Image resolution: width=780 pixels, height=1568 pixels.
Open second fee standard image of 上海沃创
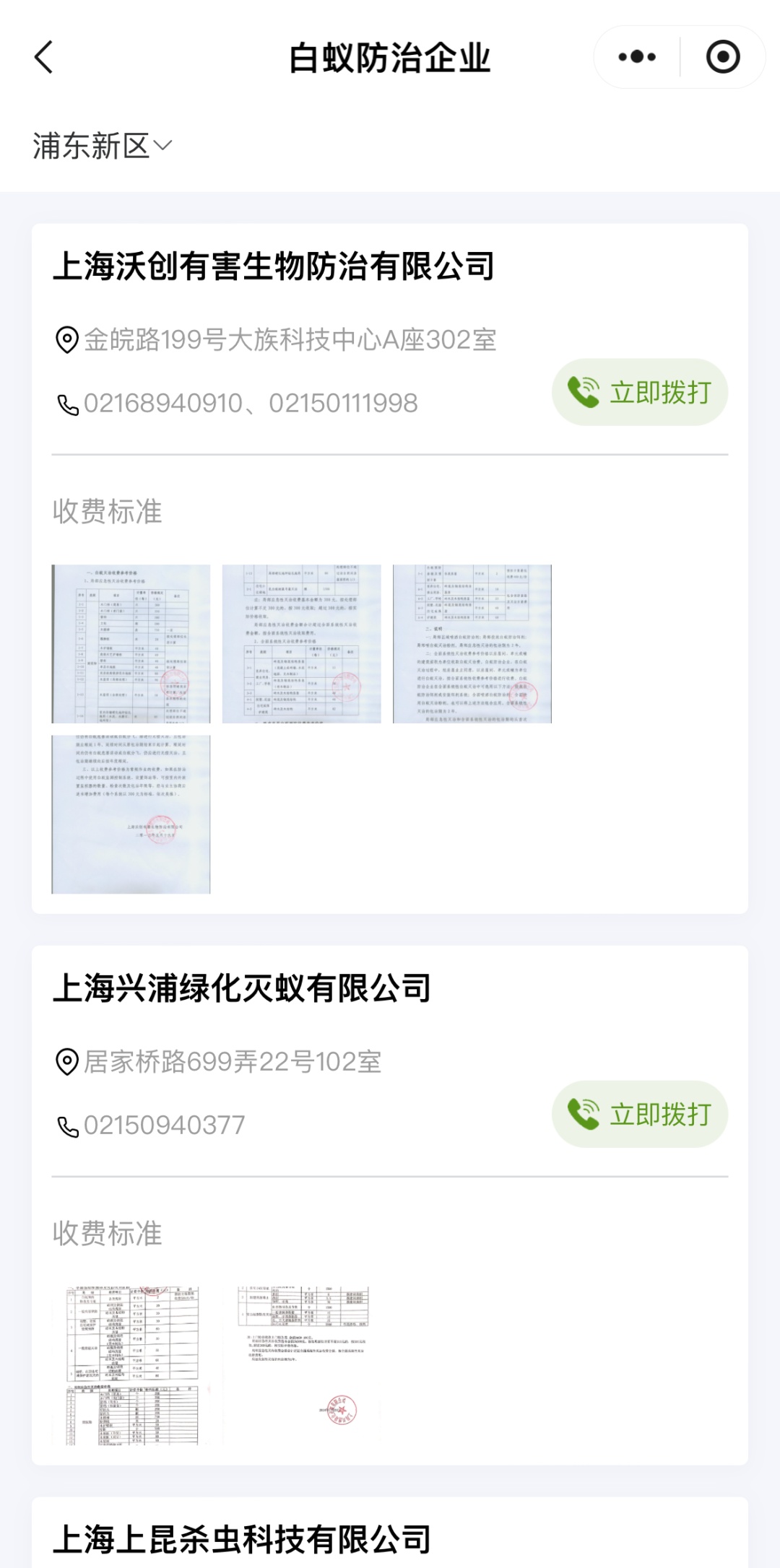click(301, 643)
